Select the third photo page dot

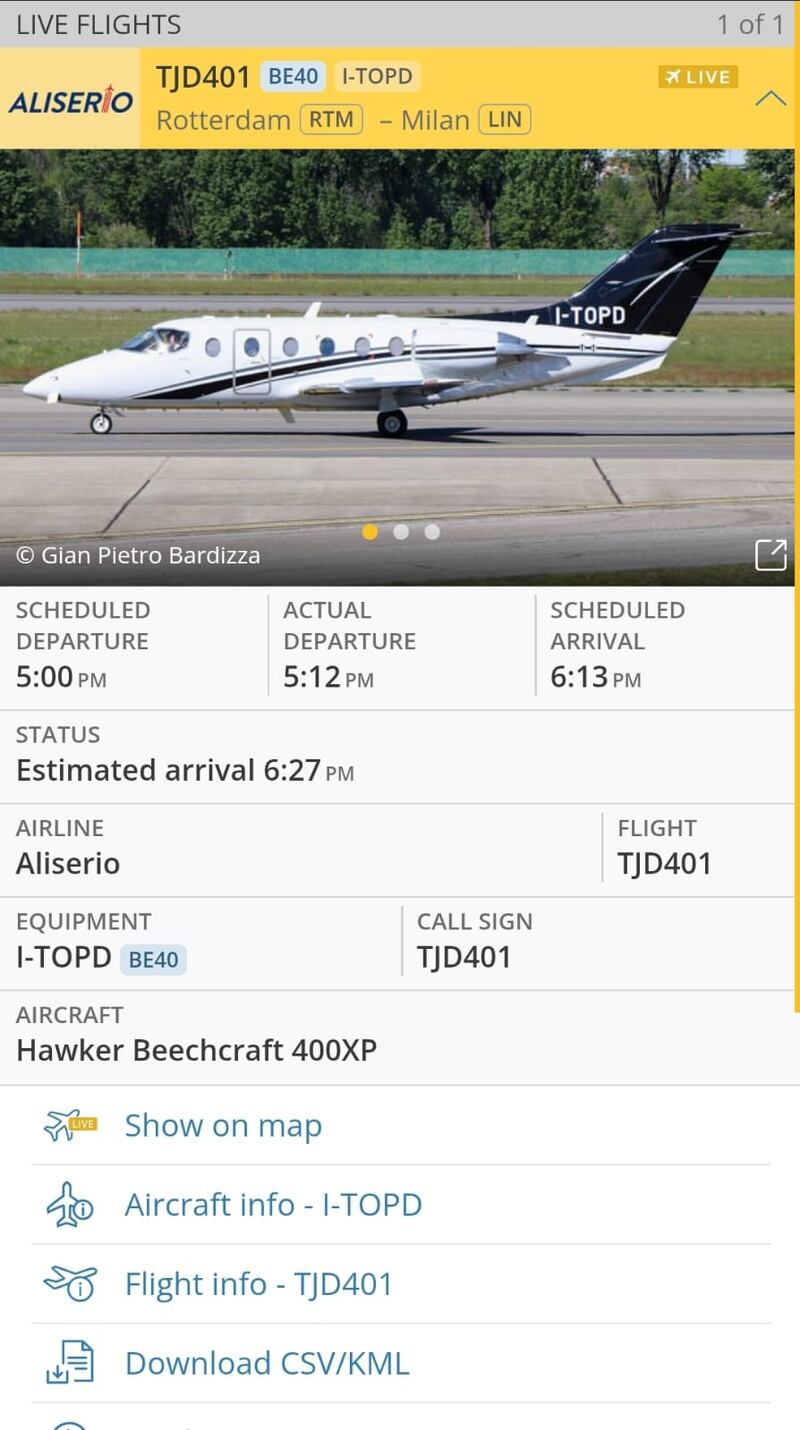click(x=432, y=532)
